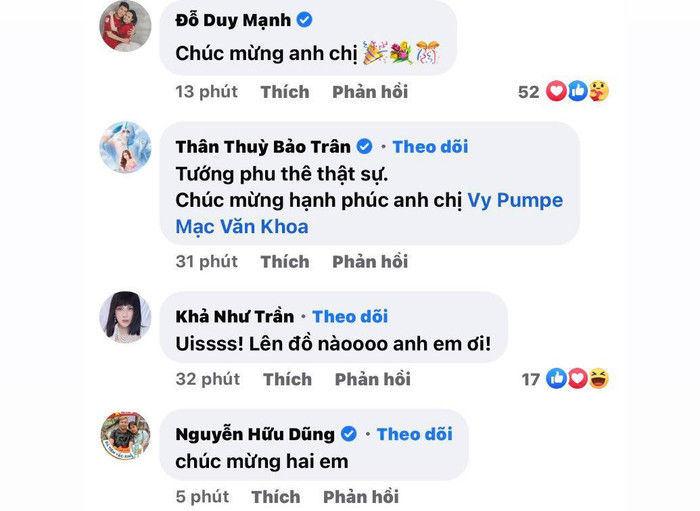The height and width of the screenshot is (511, 700).
Task: Follow Khả Như Trần
Action: click(x=349, y=316)
